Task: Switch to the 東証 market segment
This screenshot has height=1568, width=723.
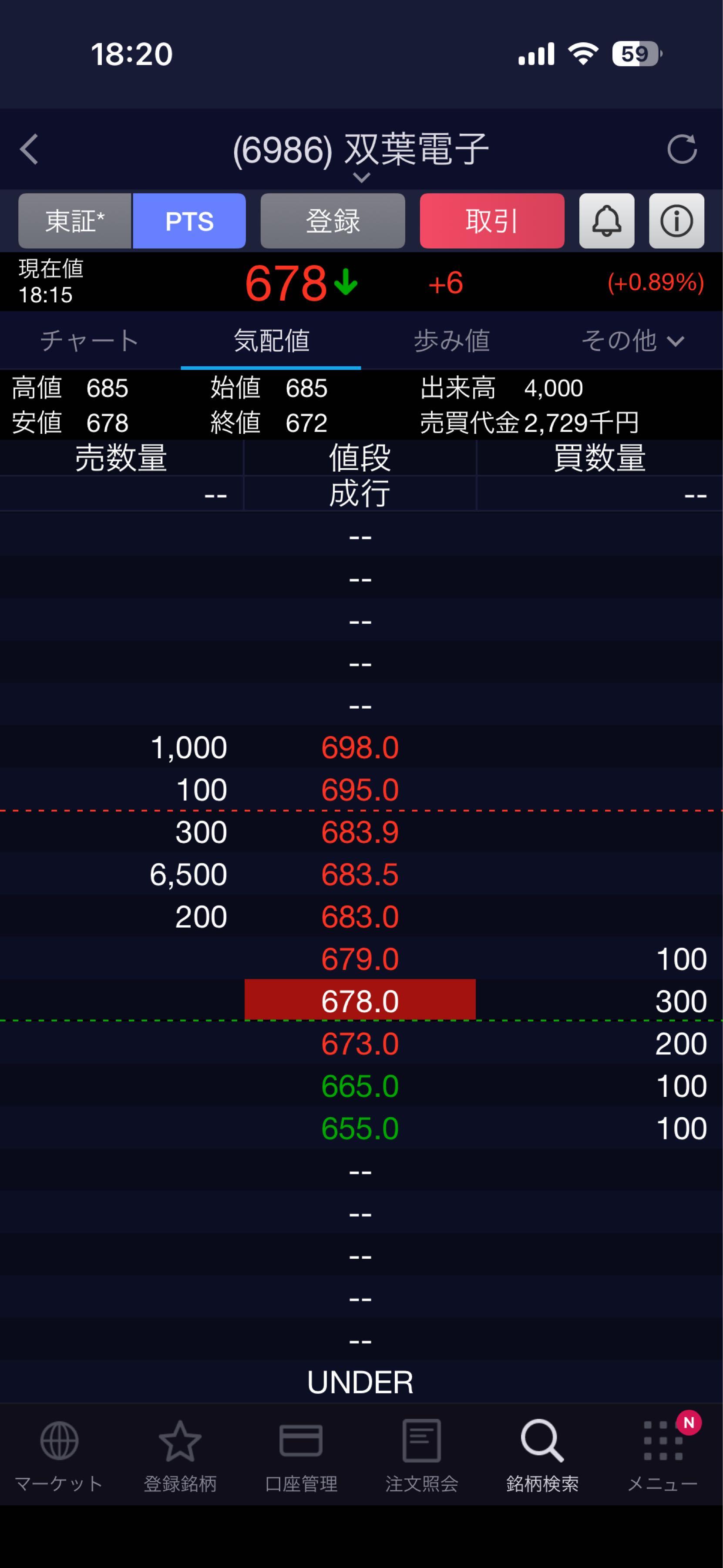Action: click(x=75, y=221)
